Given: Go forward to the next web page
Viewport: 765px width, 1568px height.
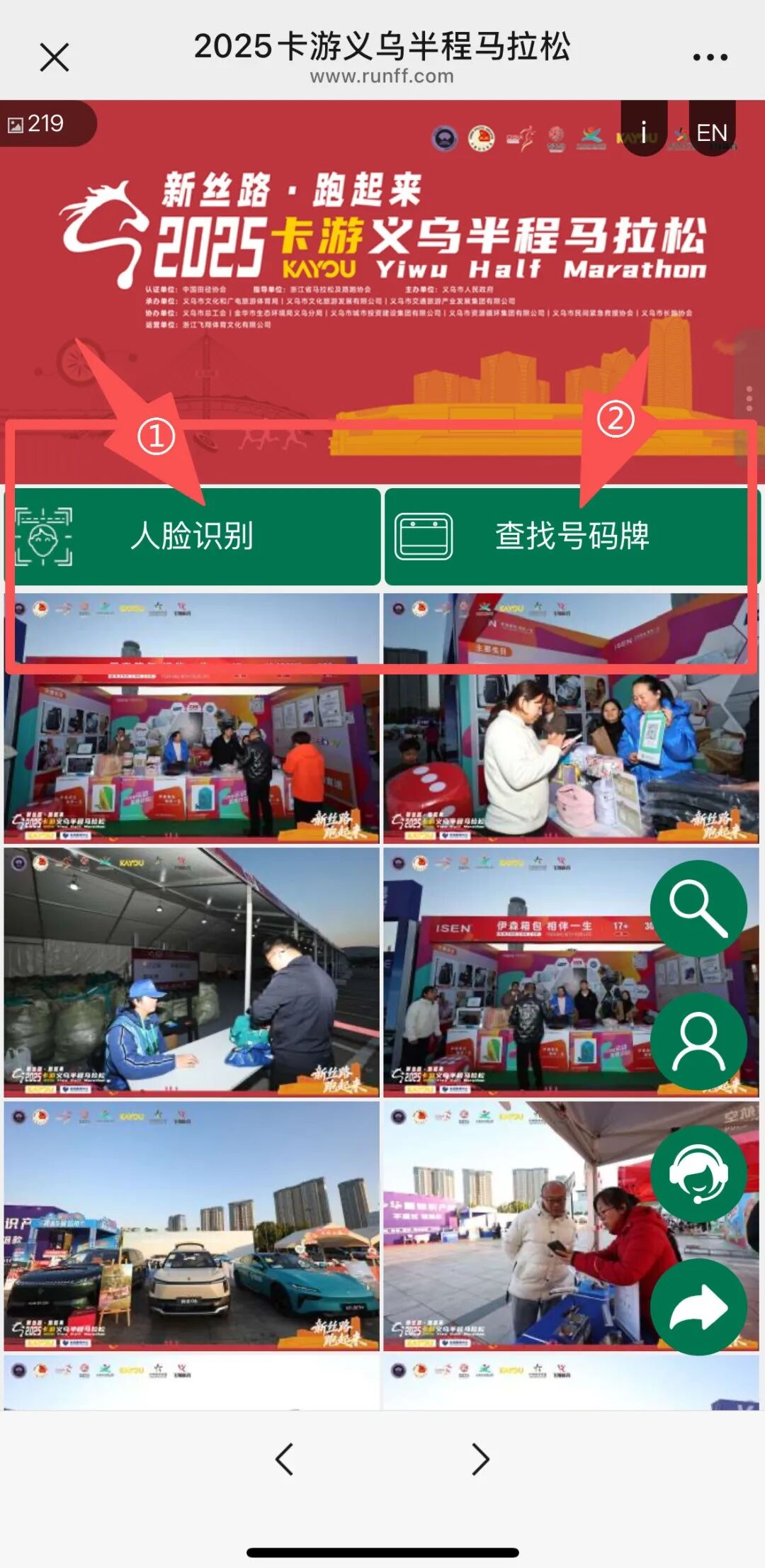Looking at the screenshot, I should 480,1460.
